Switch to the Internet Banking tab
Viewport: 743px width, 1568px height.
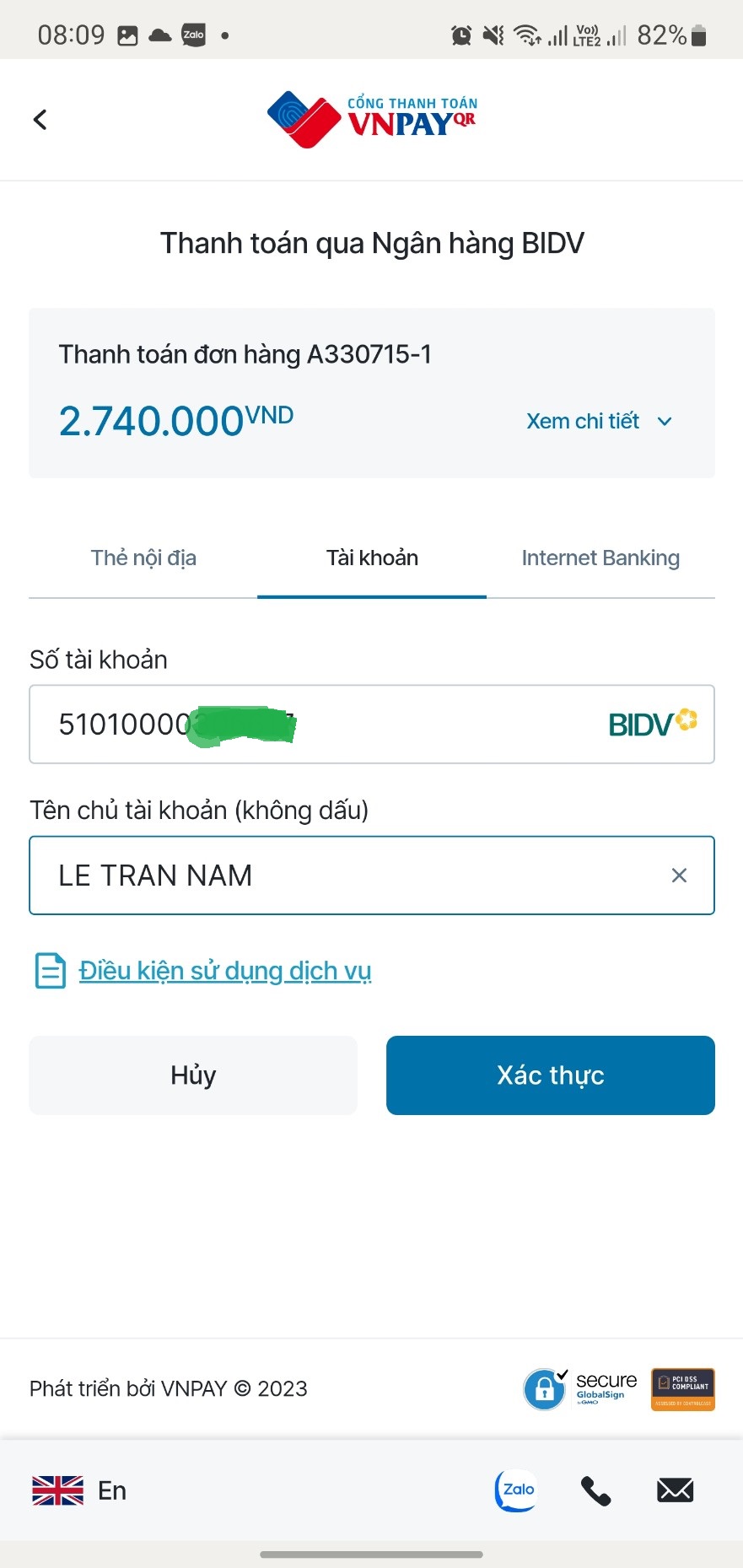[x=600, y=558]
